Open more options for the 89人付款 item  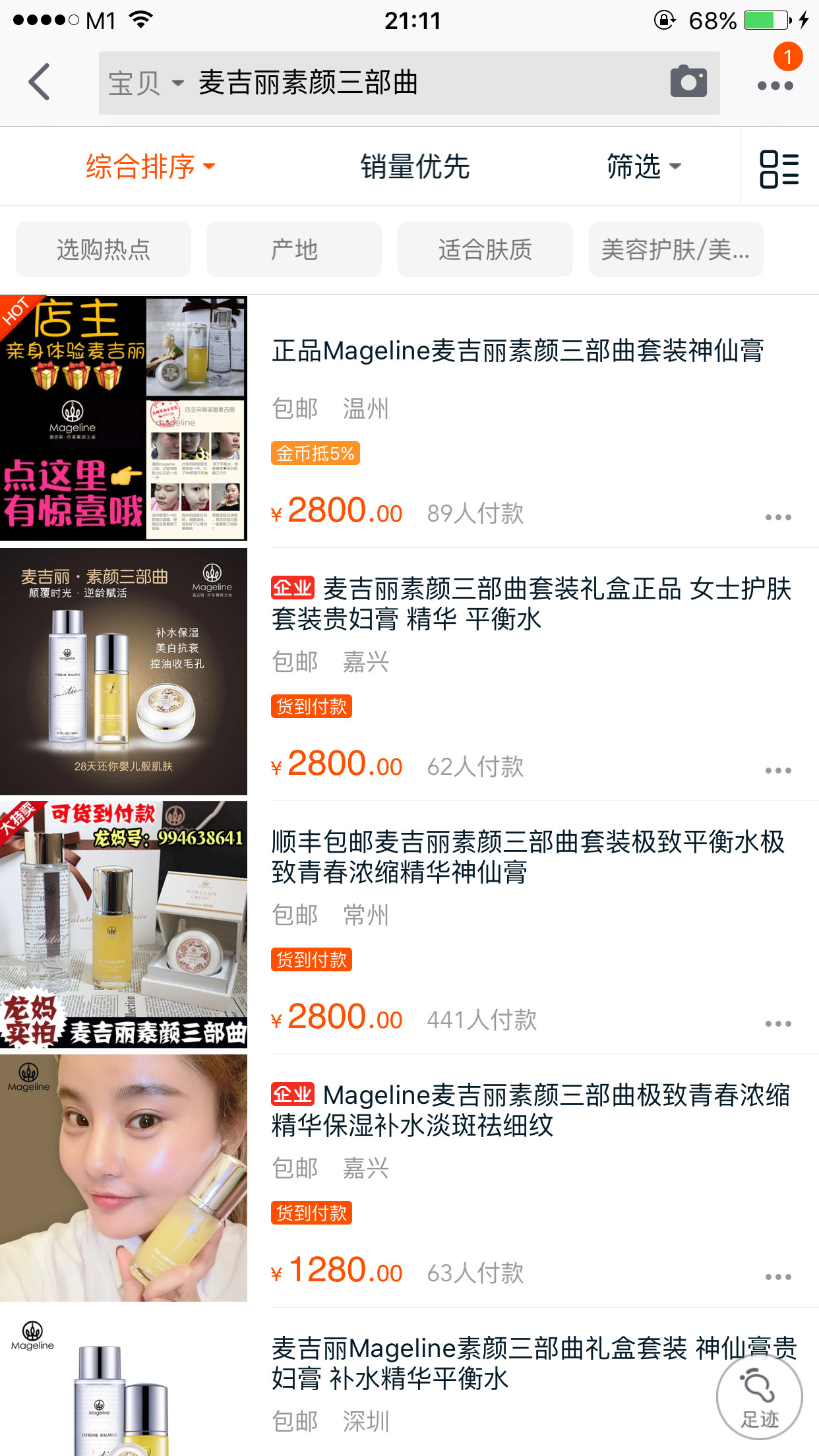[x=778, y=517]
